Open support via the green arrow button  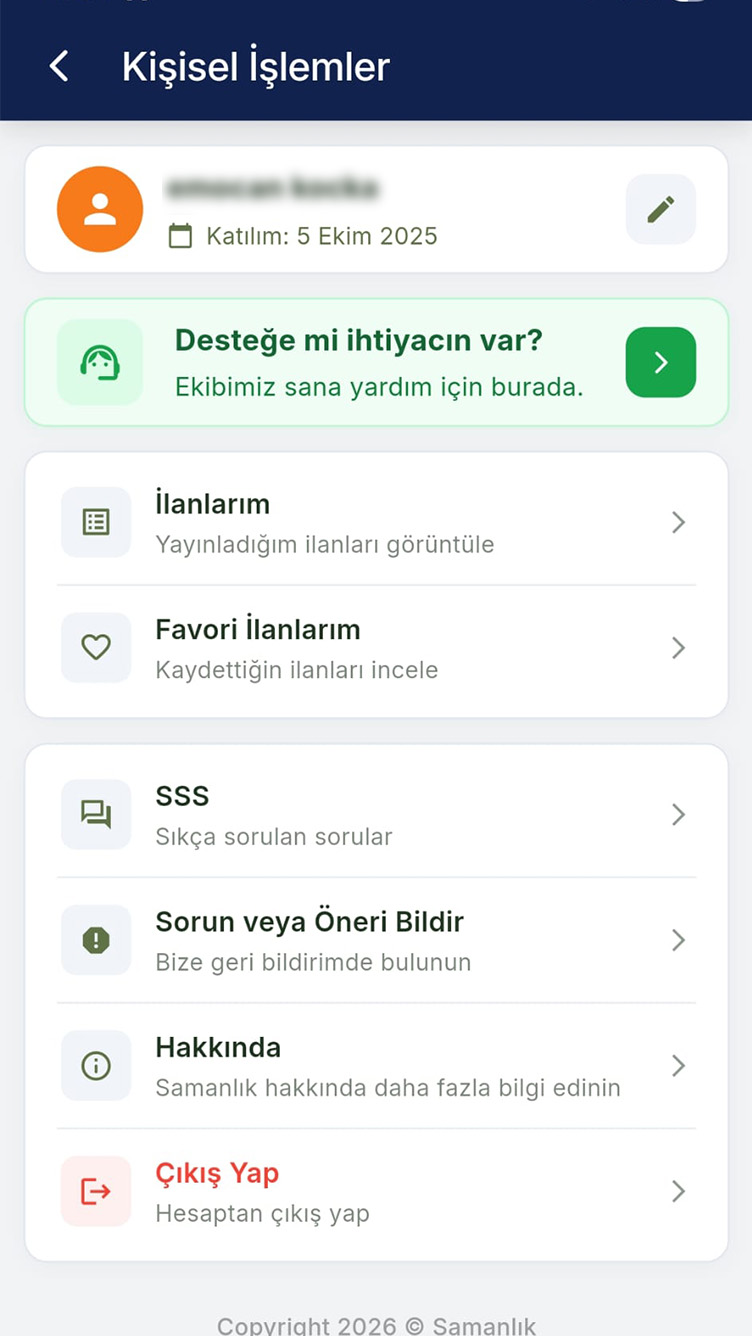(x=660, y=362)
